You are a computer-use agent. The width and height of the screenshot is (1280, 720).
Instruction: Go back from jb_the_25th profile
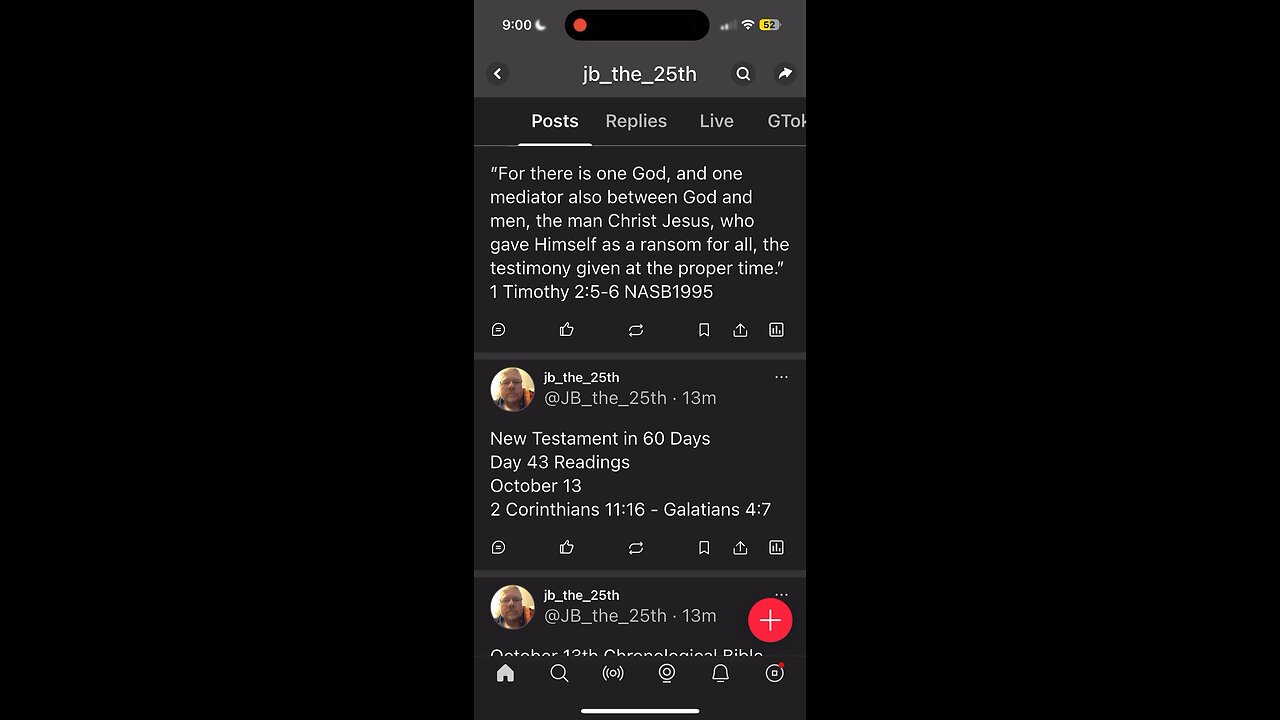[498, 74]
